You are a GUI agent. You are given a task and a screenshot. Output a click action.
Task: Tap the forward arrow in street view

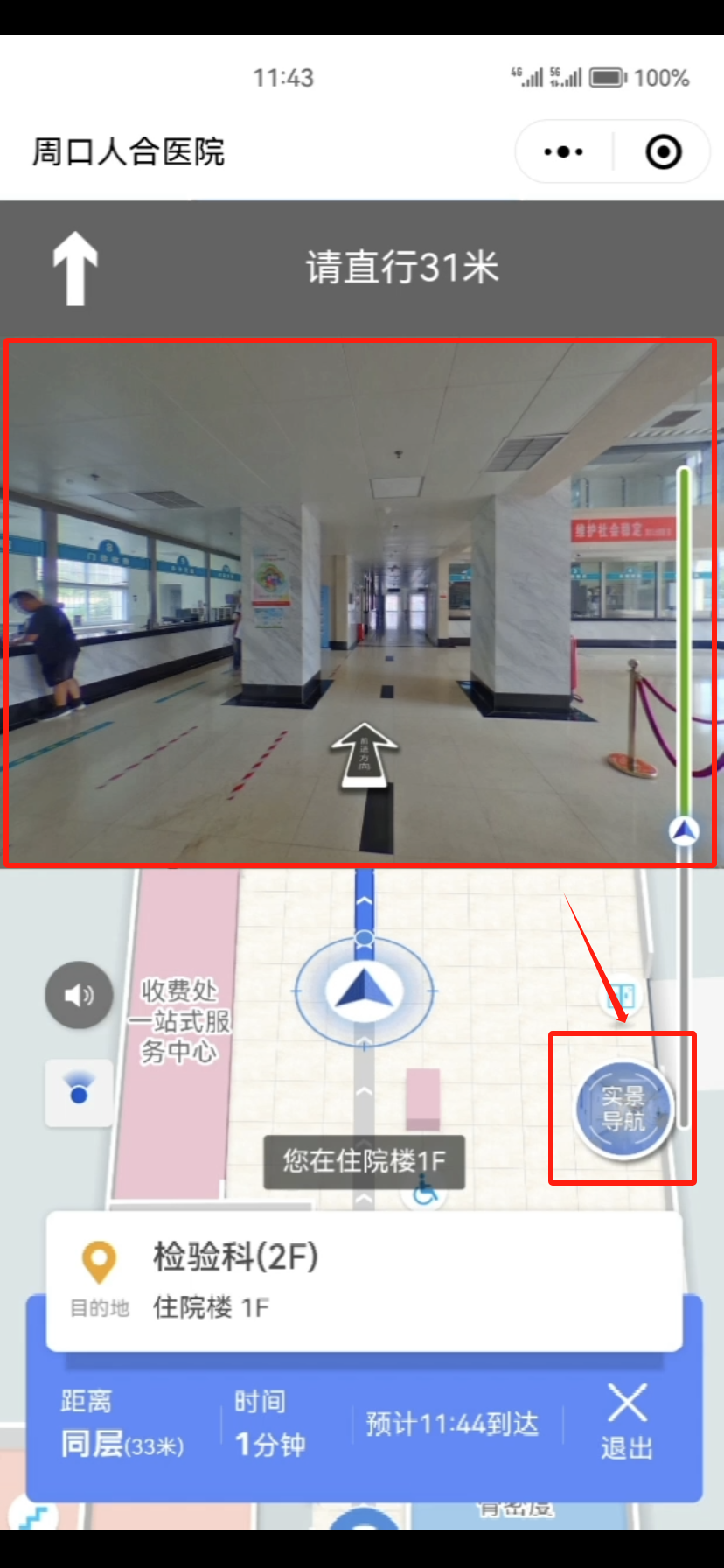click(x=365, y=753)
